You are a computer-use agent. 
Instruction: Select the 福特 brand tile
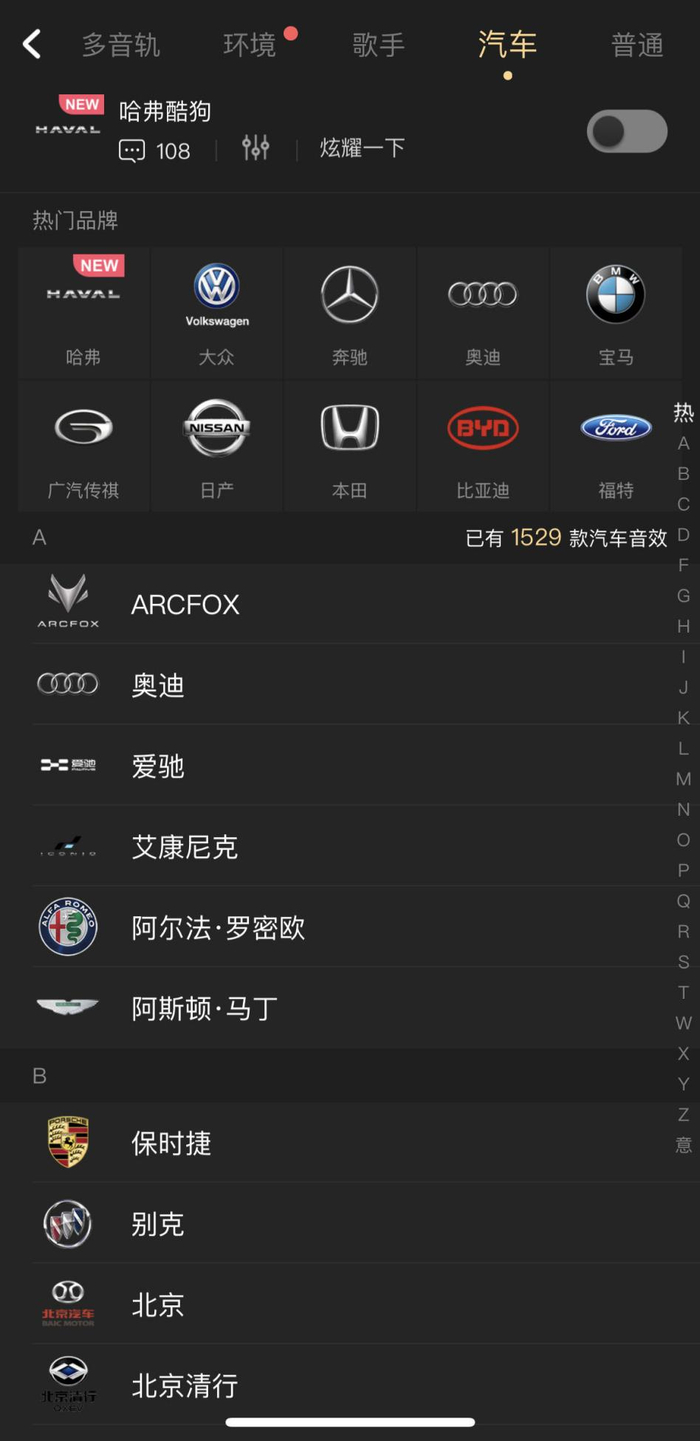[616, 446]
